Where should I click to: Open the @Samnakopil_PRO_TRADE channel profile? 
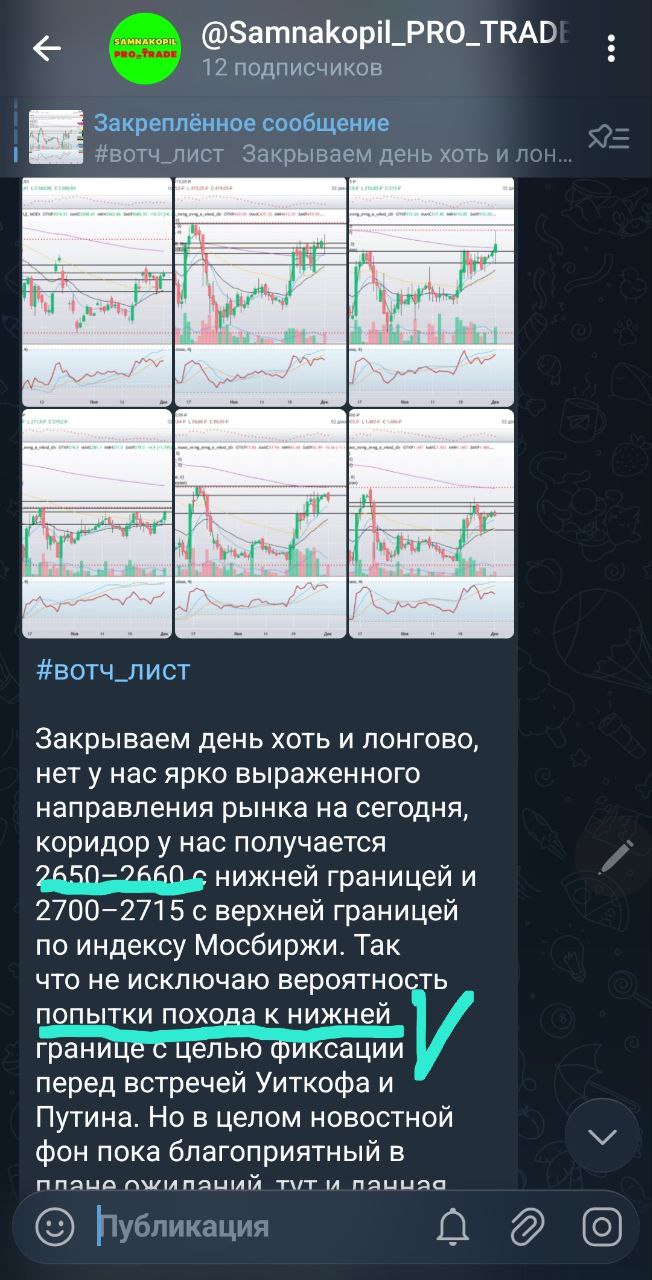pyautogui.click(x=385, y=48)
